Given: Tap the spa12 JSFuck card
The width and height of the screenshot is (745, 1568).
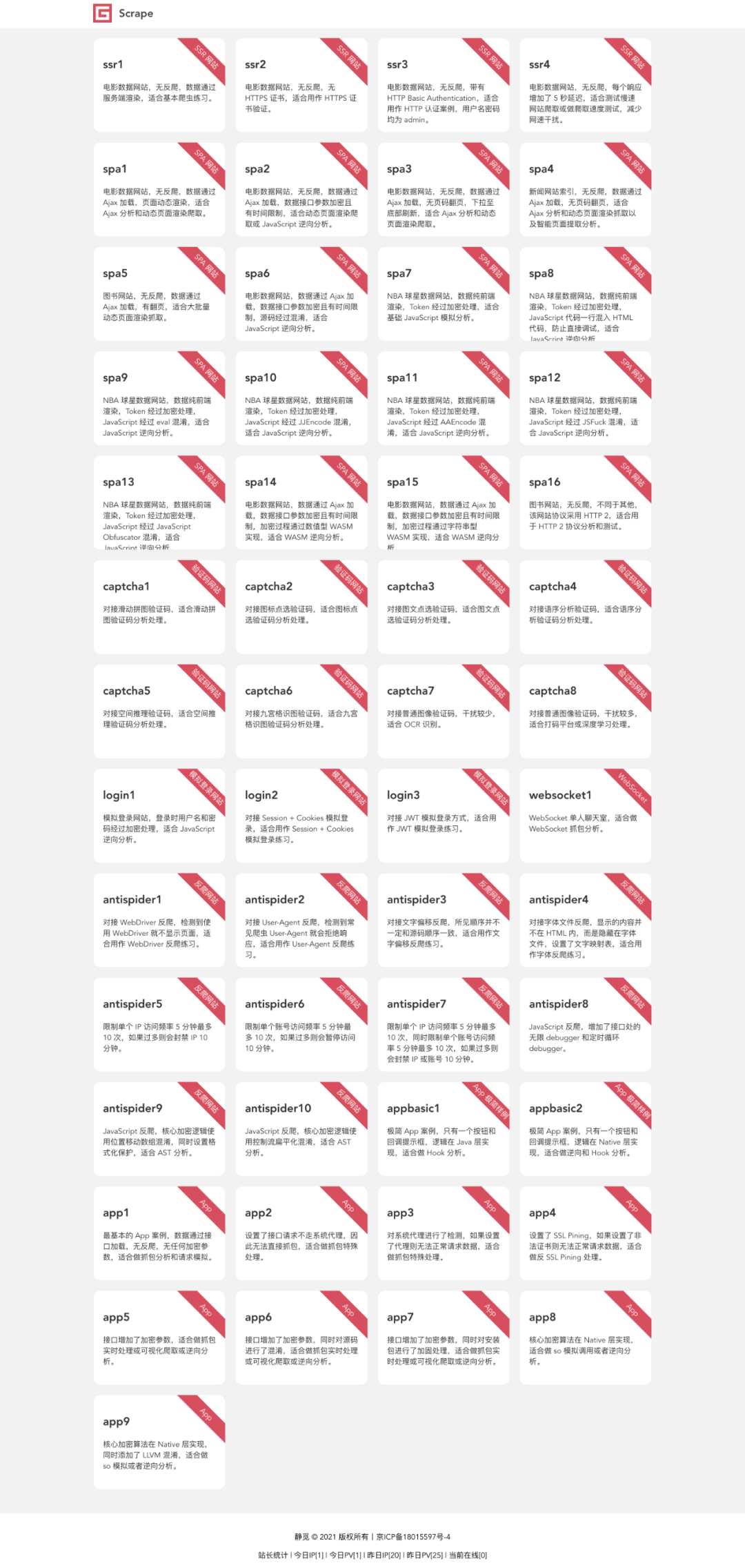Looking at the screenshot, I should [x=585, y=398].
